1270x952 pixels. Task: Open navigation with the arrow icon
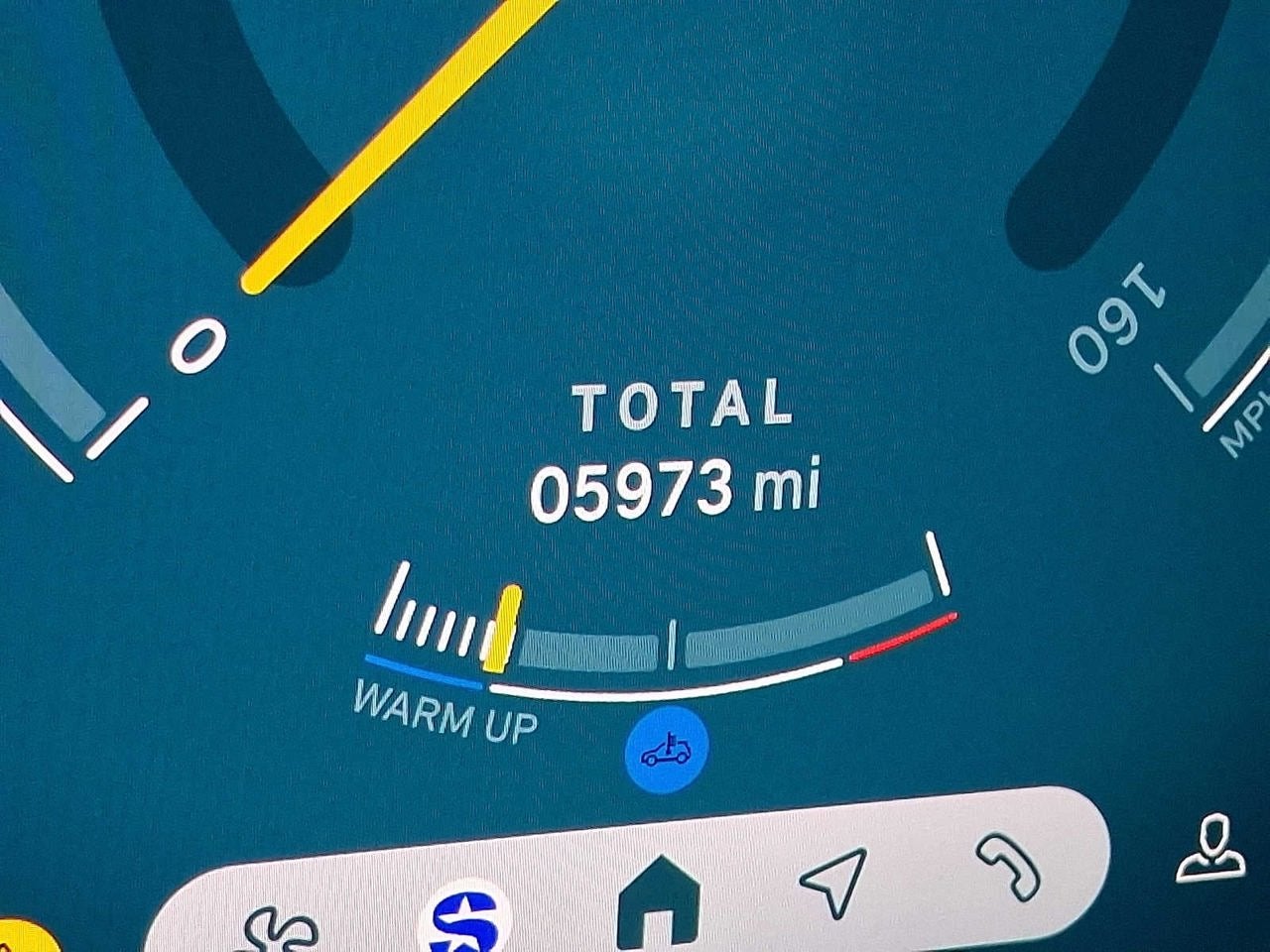pyautogui.click(x=835, y=879)
